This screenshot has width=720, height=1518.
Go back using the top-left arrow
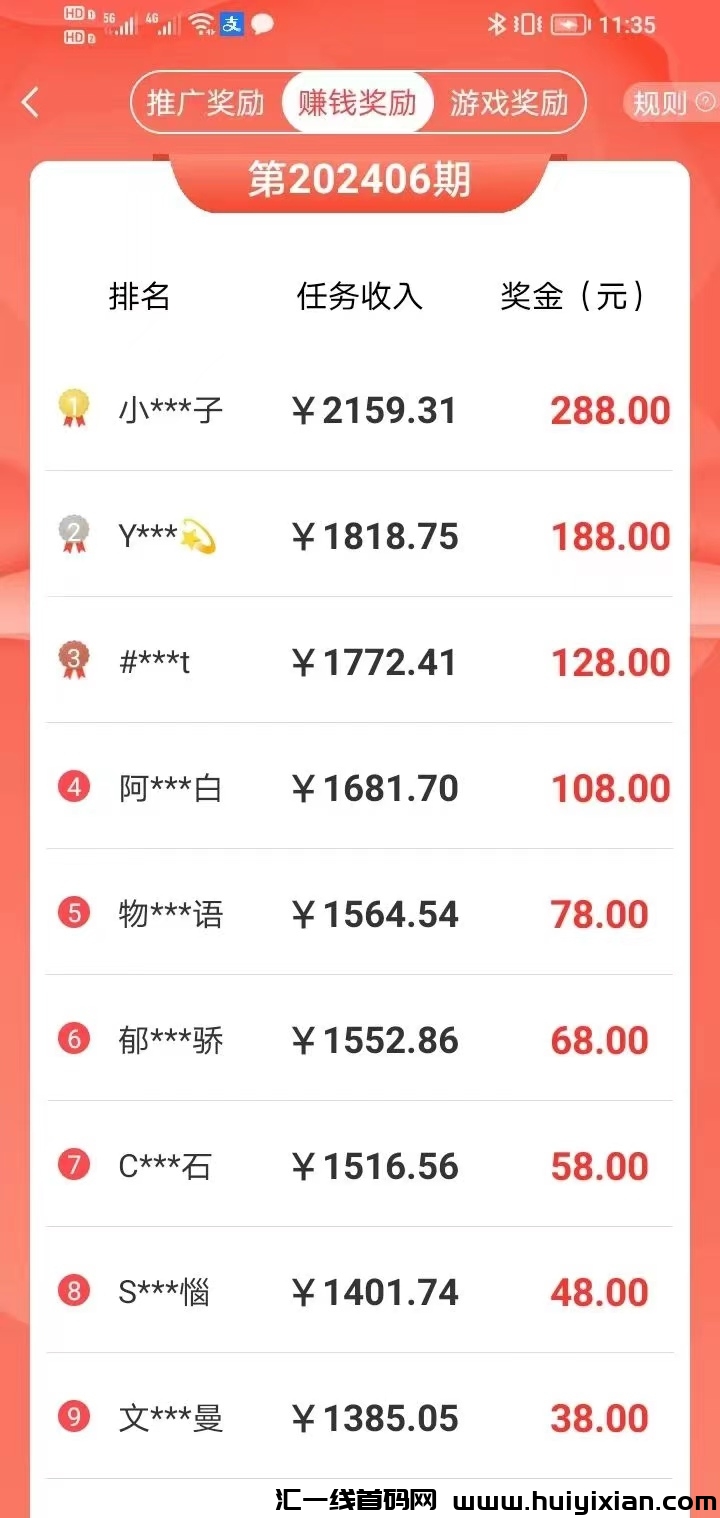point(31,102)
